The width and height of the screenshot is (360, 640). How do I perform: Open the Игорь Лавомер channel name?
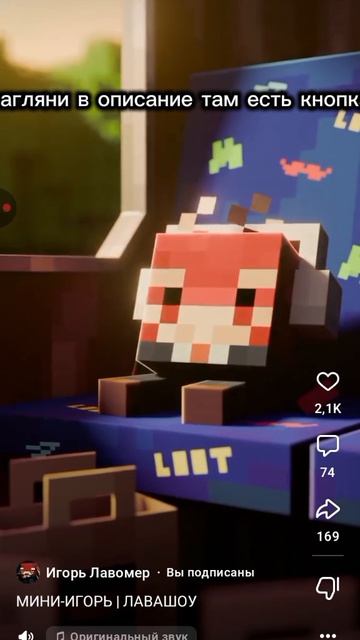(x=98, y=573)
